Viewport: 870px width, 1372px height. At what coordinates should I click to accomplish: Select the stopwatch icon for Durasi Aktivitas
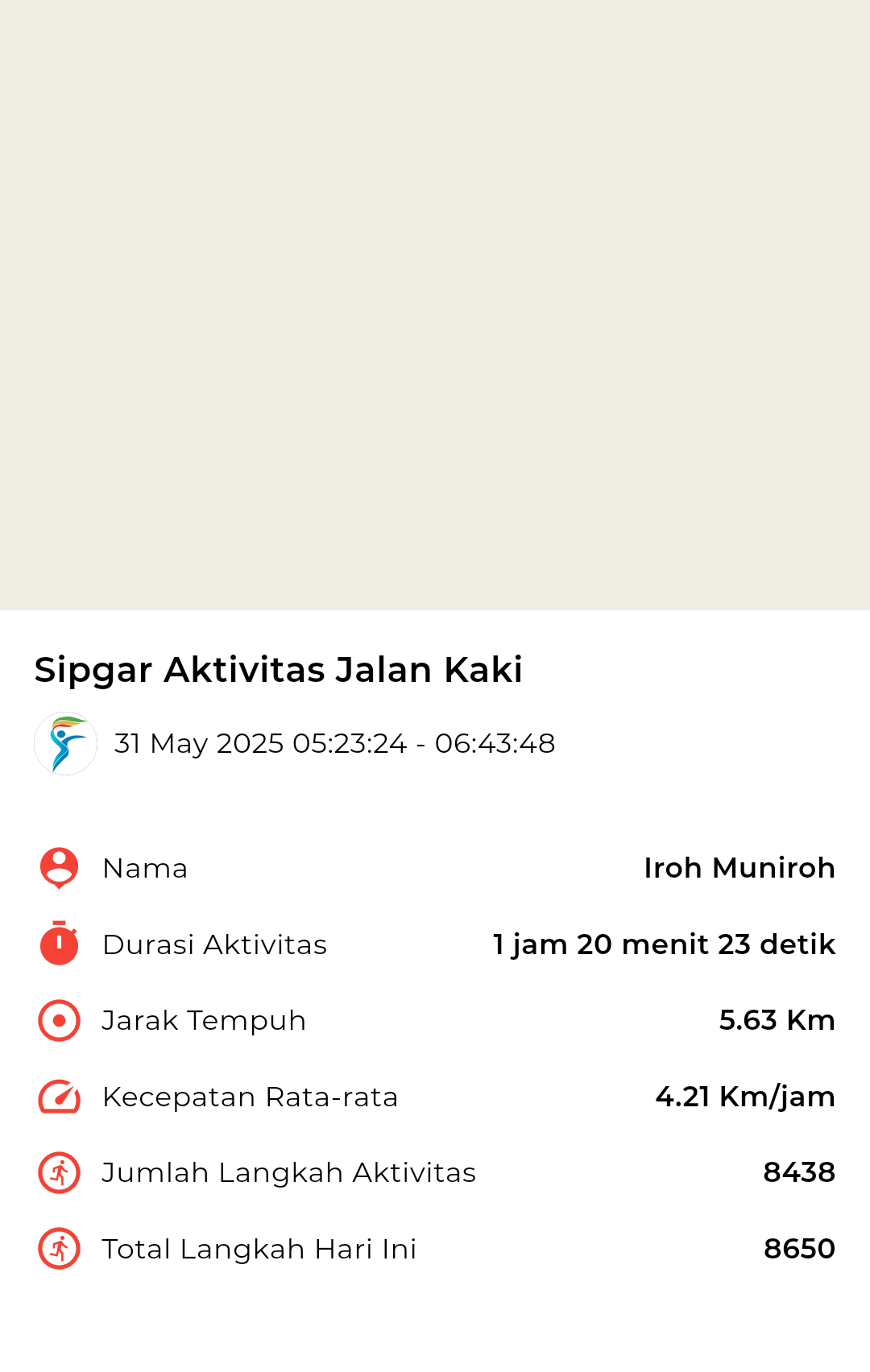57,944
